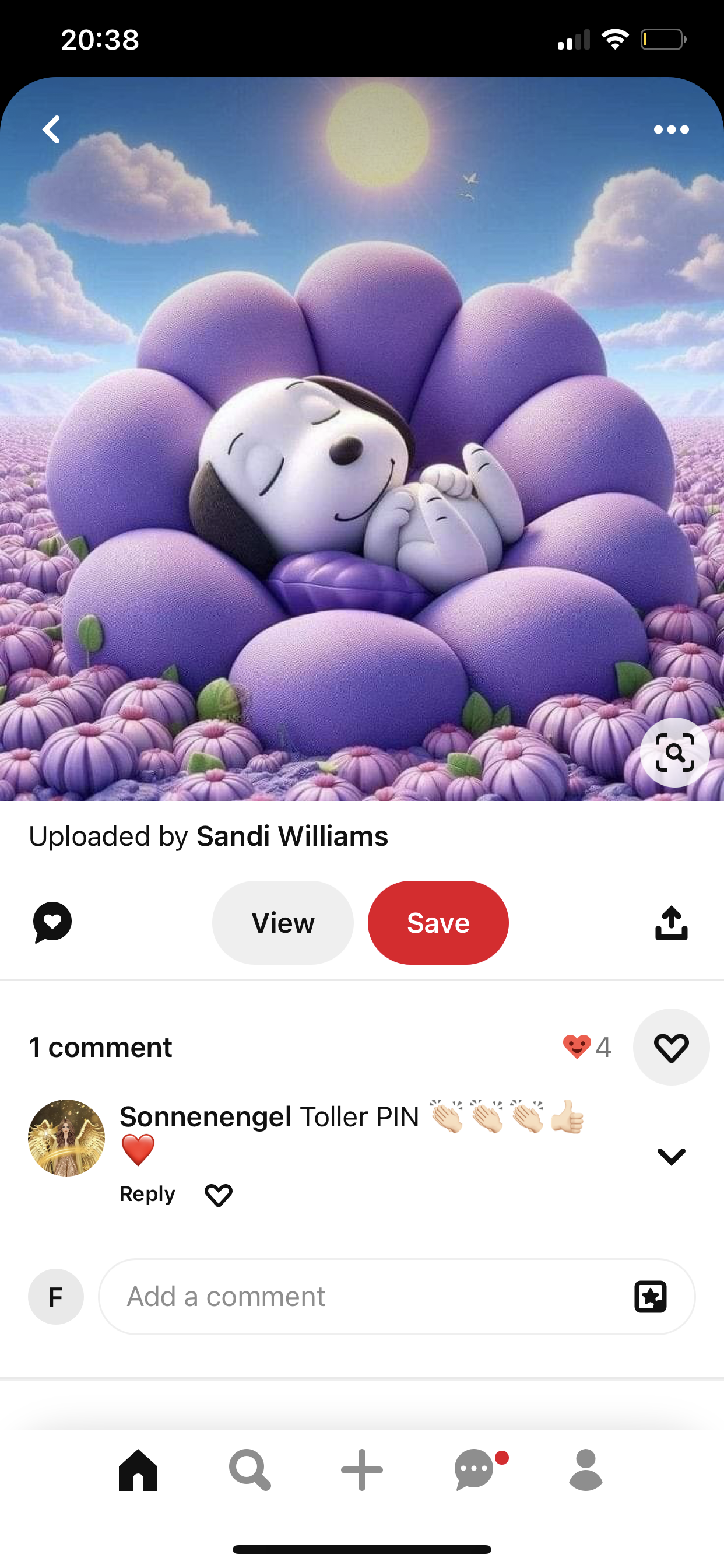This screenshot has height=1568, width=724.
Task: Go to the Home tab
Action: [x=138, y=1470]
